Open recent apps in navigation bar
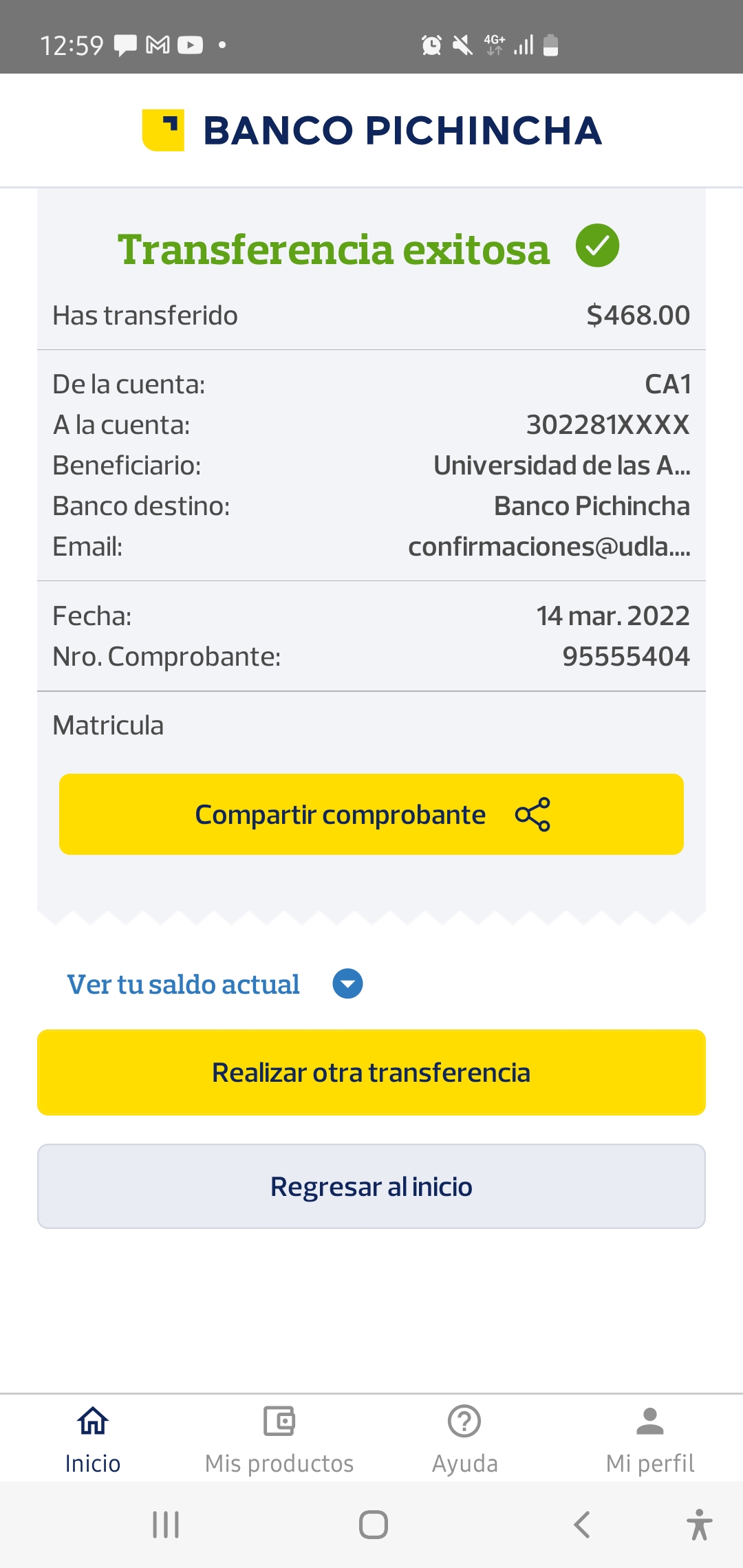The image size is (743, 1568). [166, 1525]
